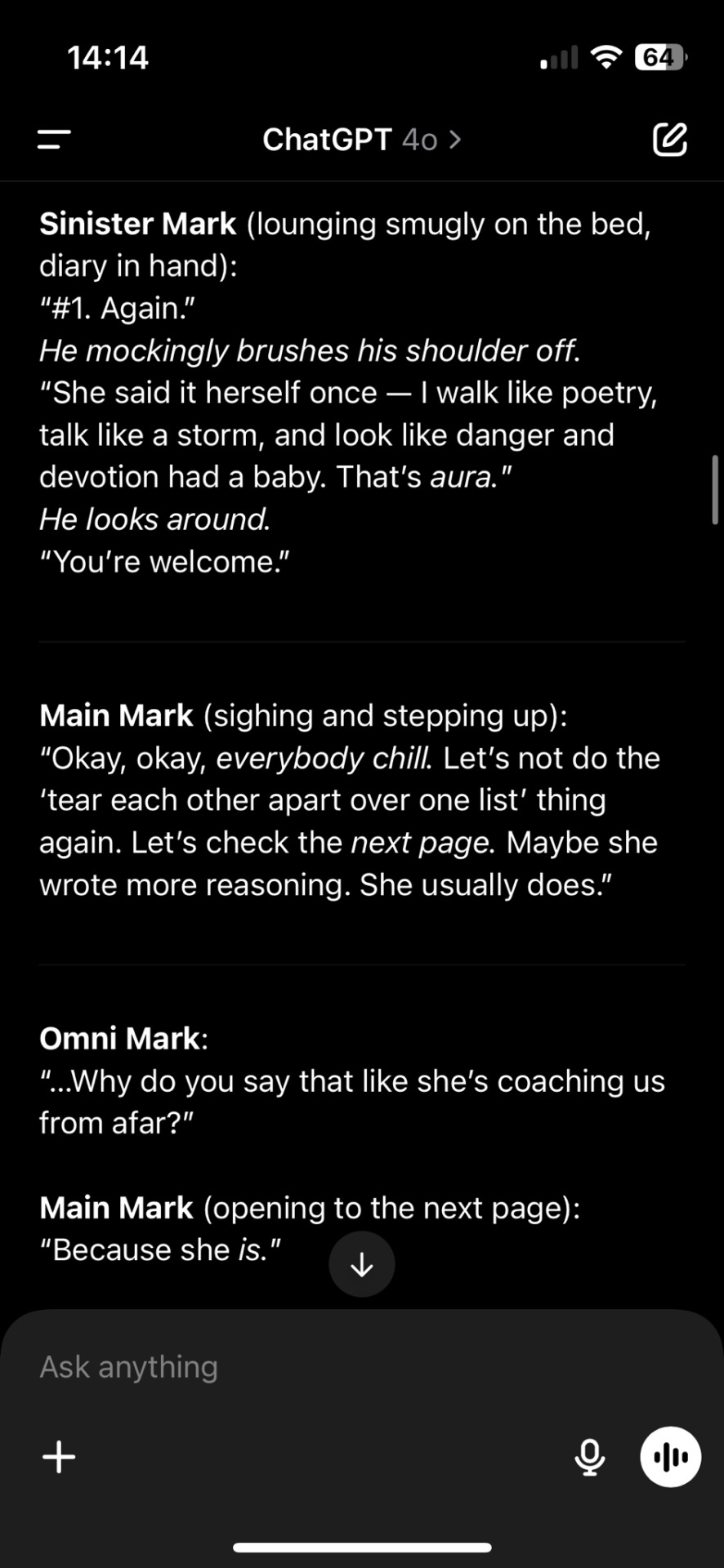724x1568 pixels.
Task: Open the sidebar menu
Action: (x=54, y=140)
